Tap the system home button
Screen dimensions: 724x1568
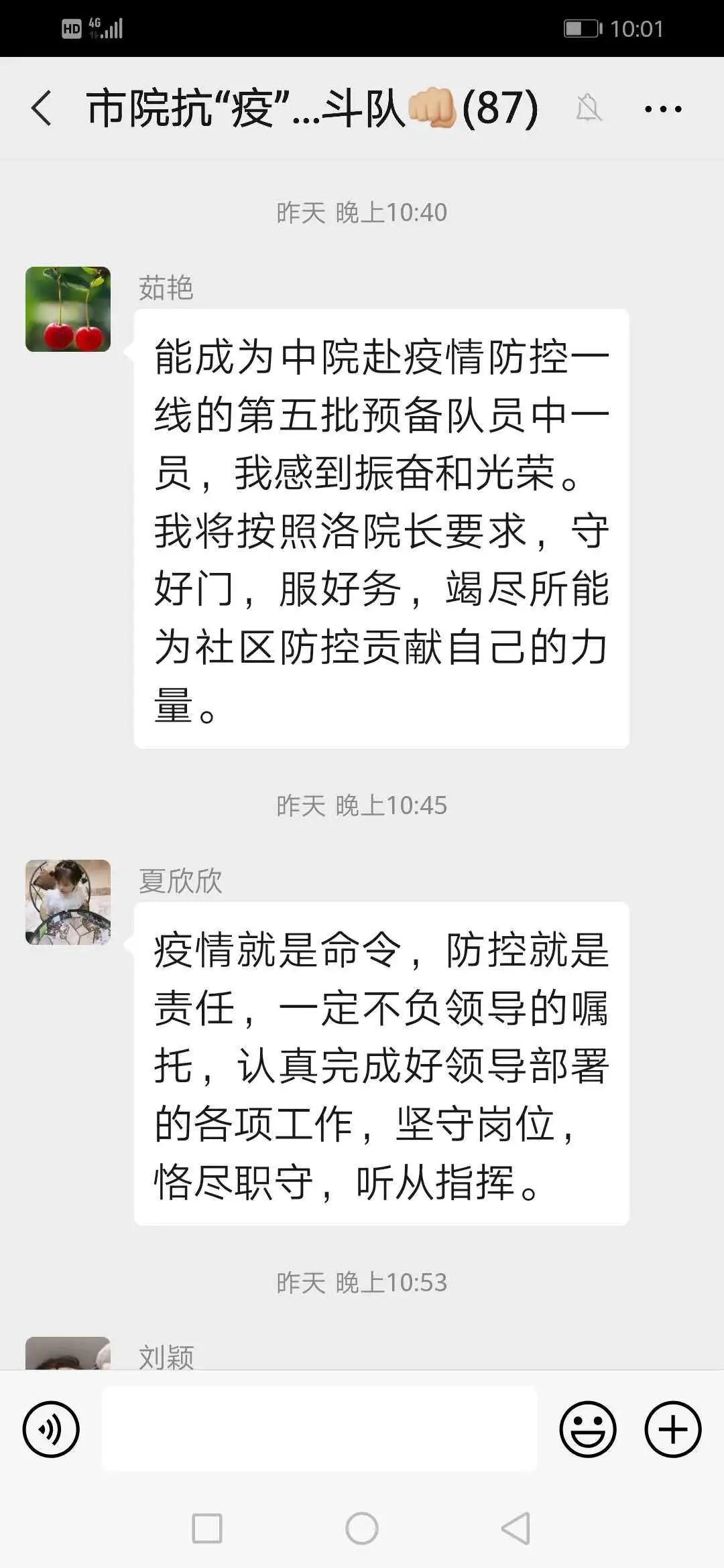[x=362, y=1528]
